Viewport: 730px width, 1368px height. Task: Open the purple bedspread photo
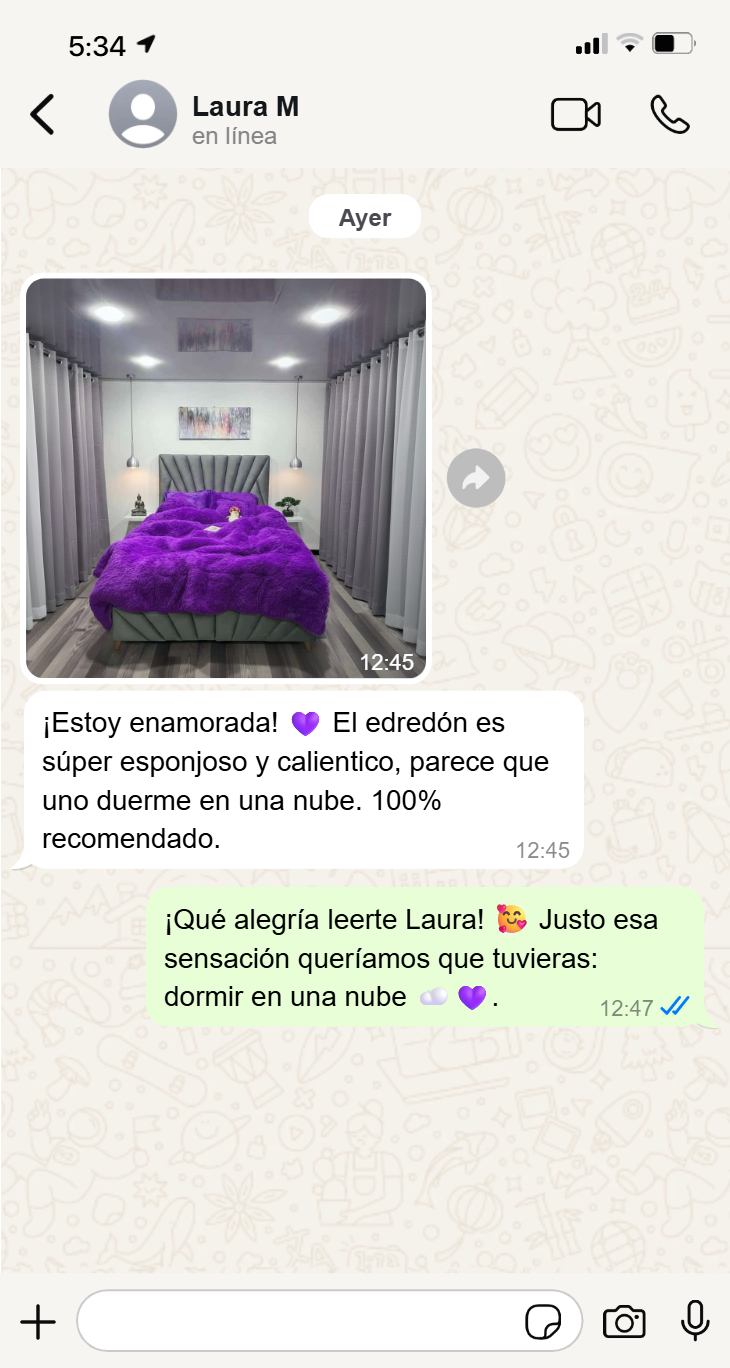(226, 478)
